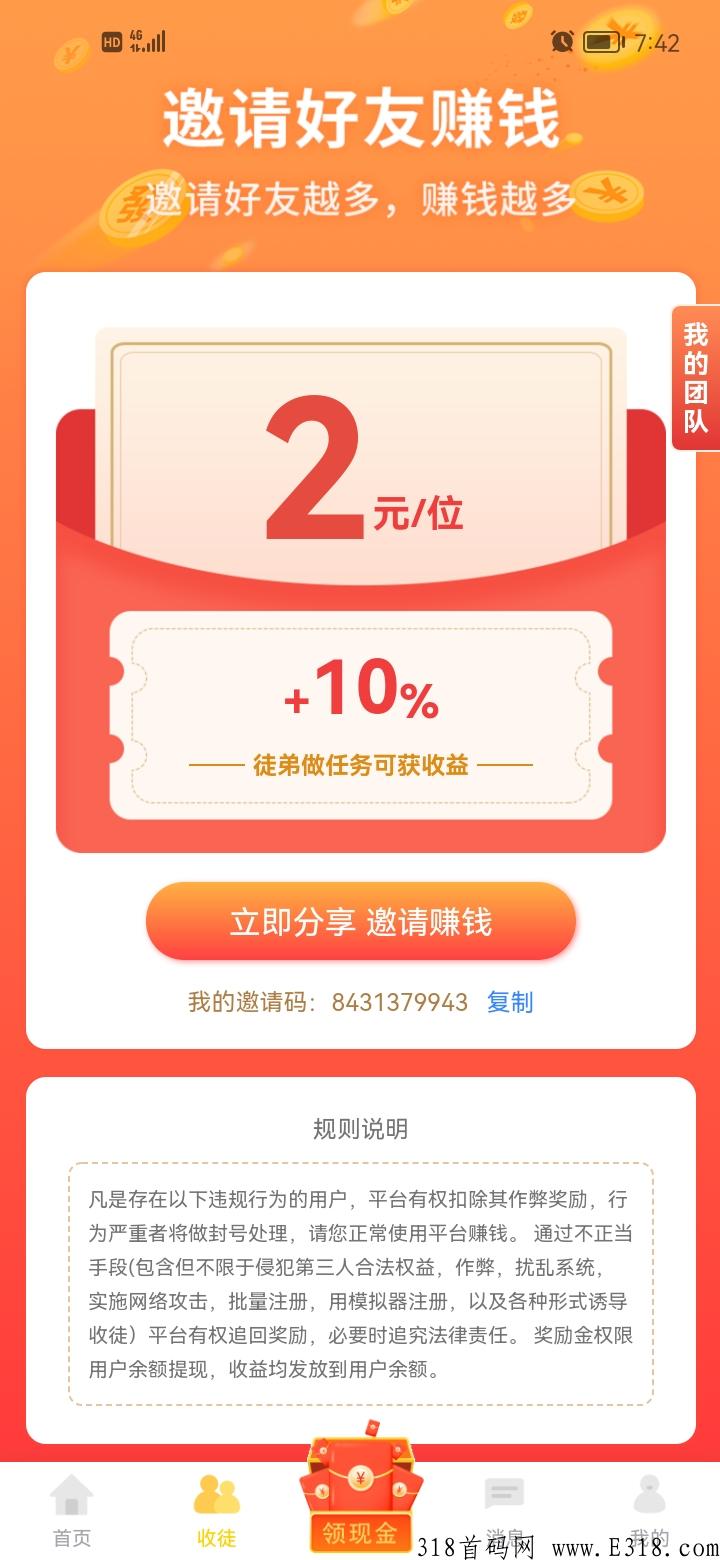Select the 收徒 tab

pyautogui.click(x=216, y=1510)
